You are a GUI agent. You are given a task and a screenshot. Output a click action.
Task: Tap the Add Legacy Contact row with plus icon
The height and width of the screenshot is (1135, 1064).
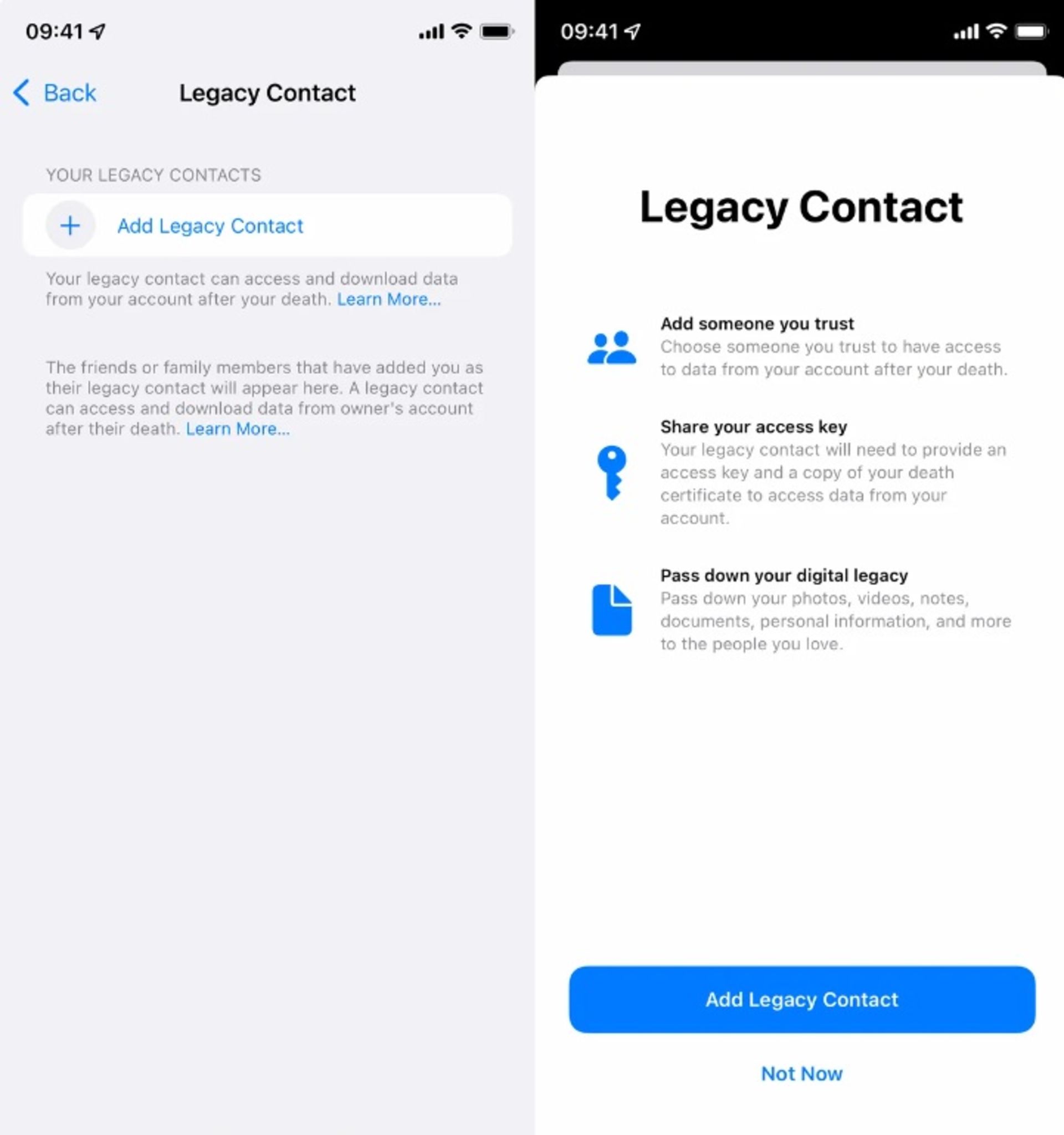click(210, 226)
